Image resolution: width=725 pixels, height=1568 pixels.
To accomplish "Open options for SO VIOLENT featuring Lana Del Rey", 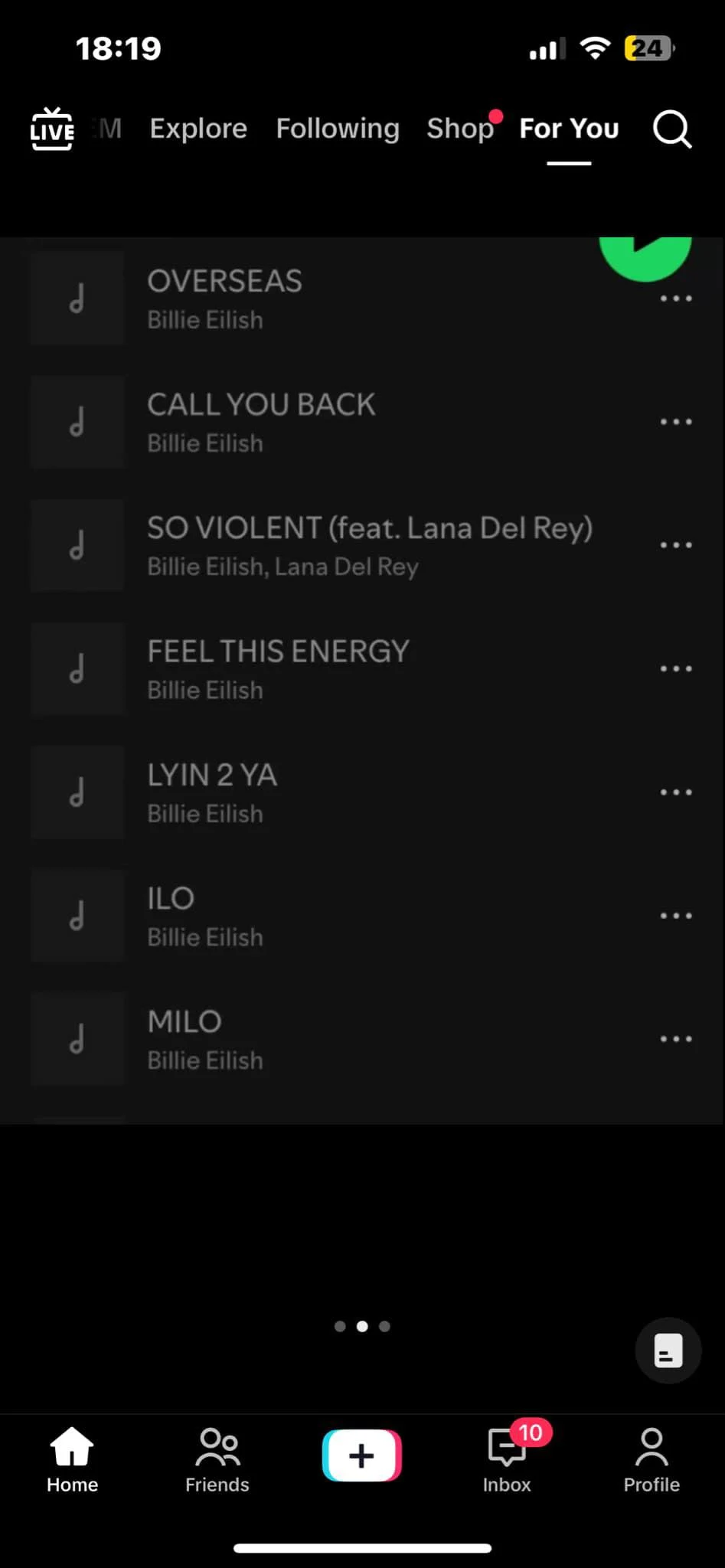I will [x=675, y=544].
